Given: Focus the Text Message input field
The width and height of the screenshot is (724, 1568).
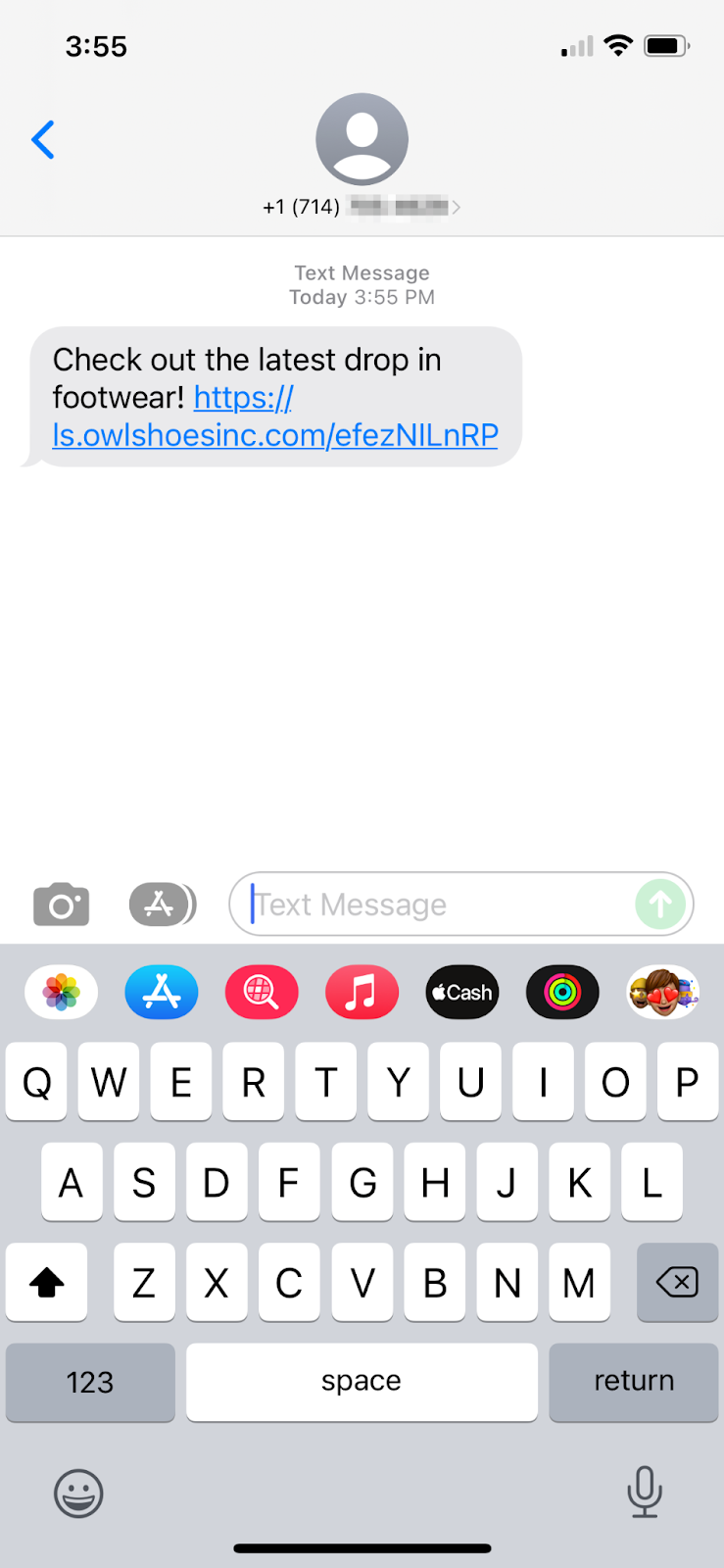Looking at the screenshot, I should 431,905.
